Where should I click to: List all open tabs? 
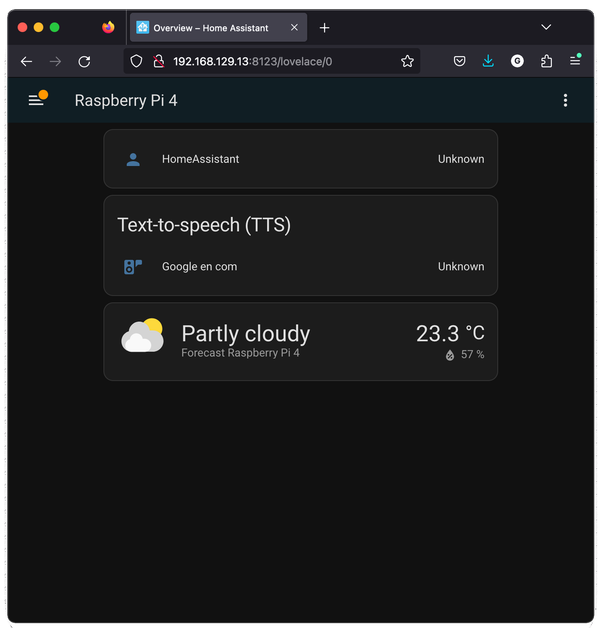(546, 27)
